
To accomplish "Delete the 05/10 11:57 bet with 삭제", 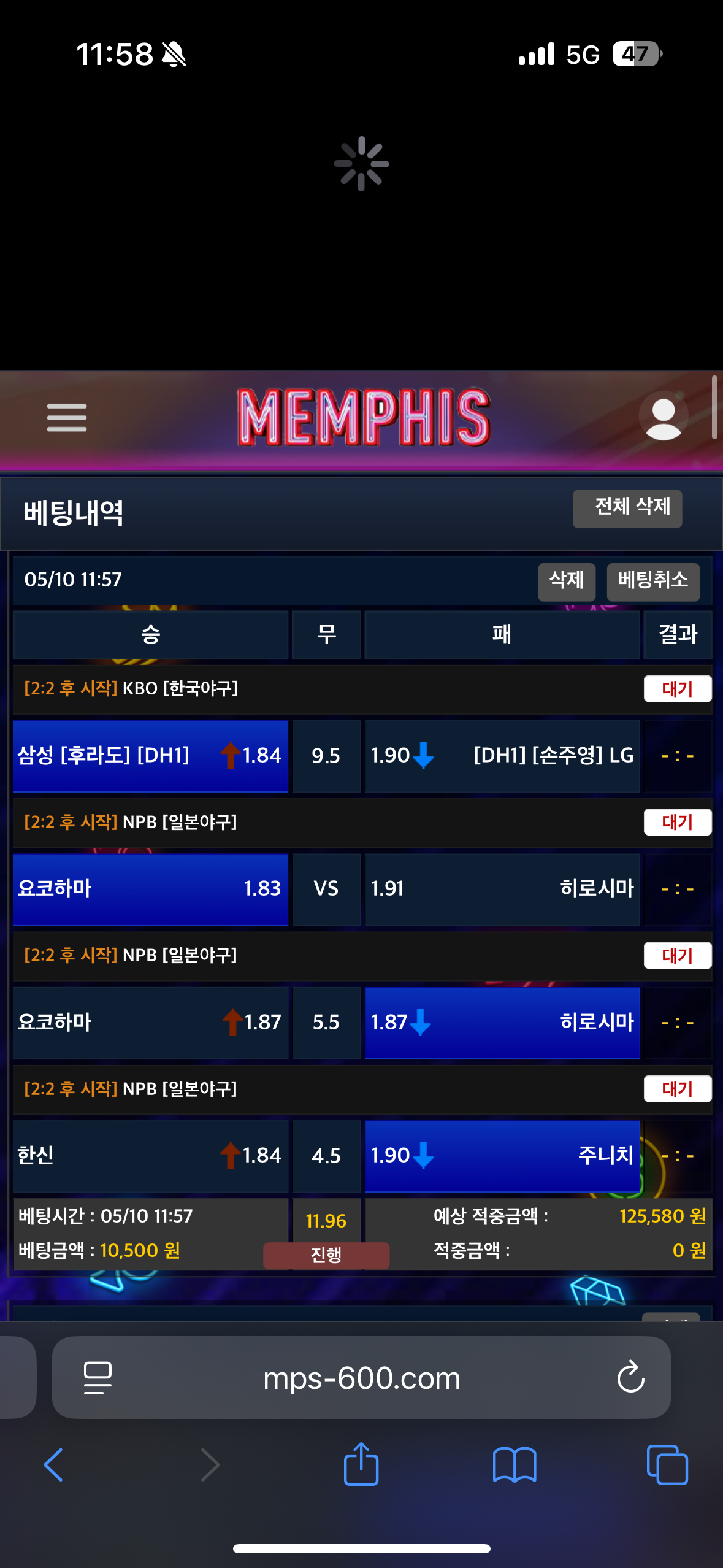I will [566, 581].
